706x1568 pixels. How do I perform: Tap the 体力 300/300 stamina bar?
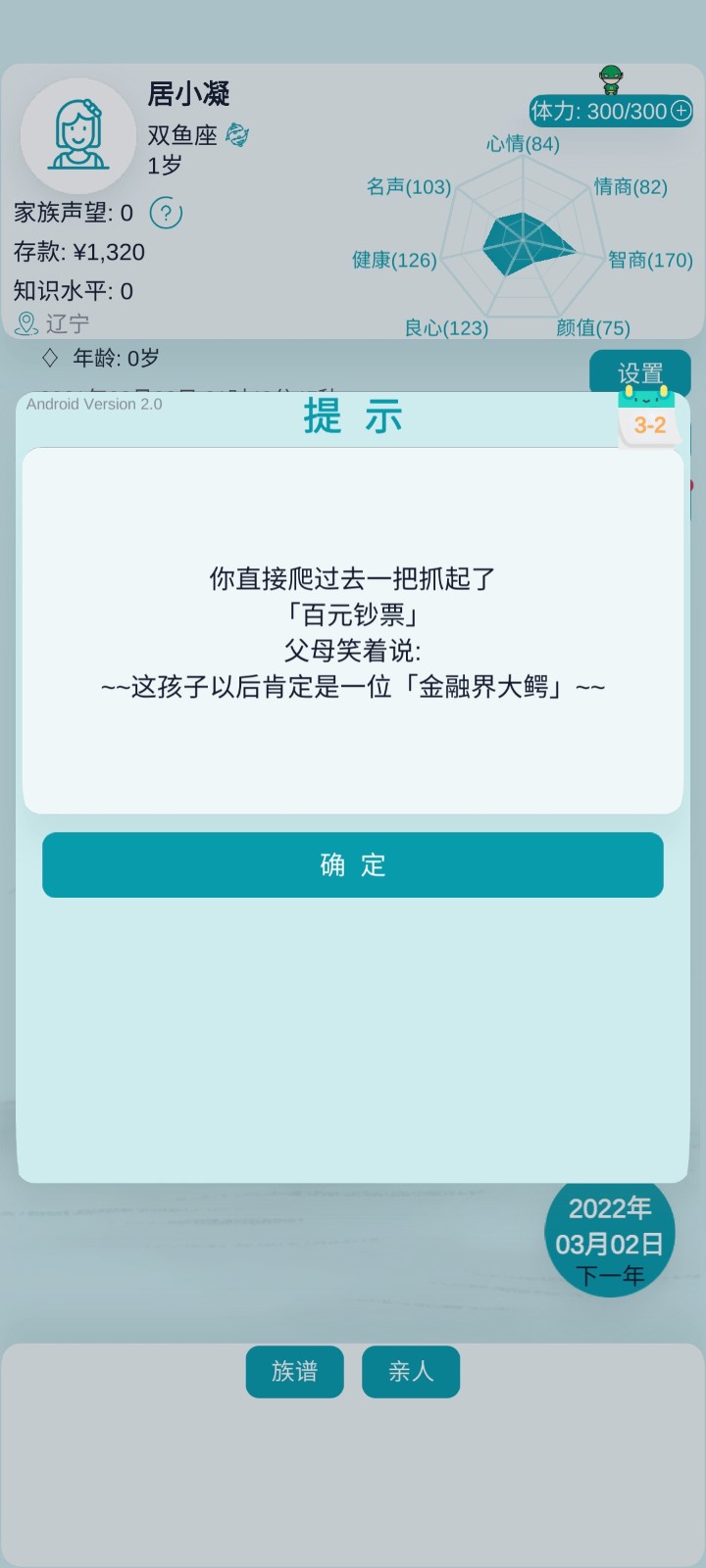pos(598,111)
